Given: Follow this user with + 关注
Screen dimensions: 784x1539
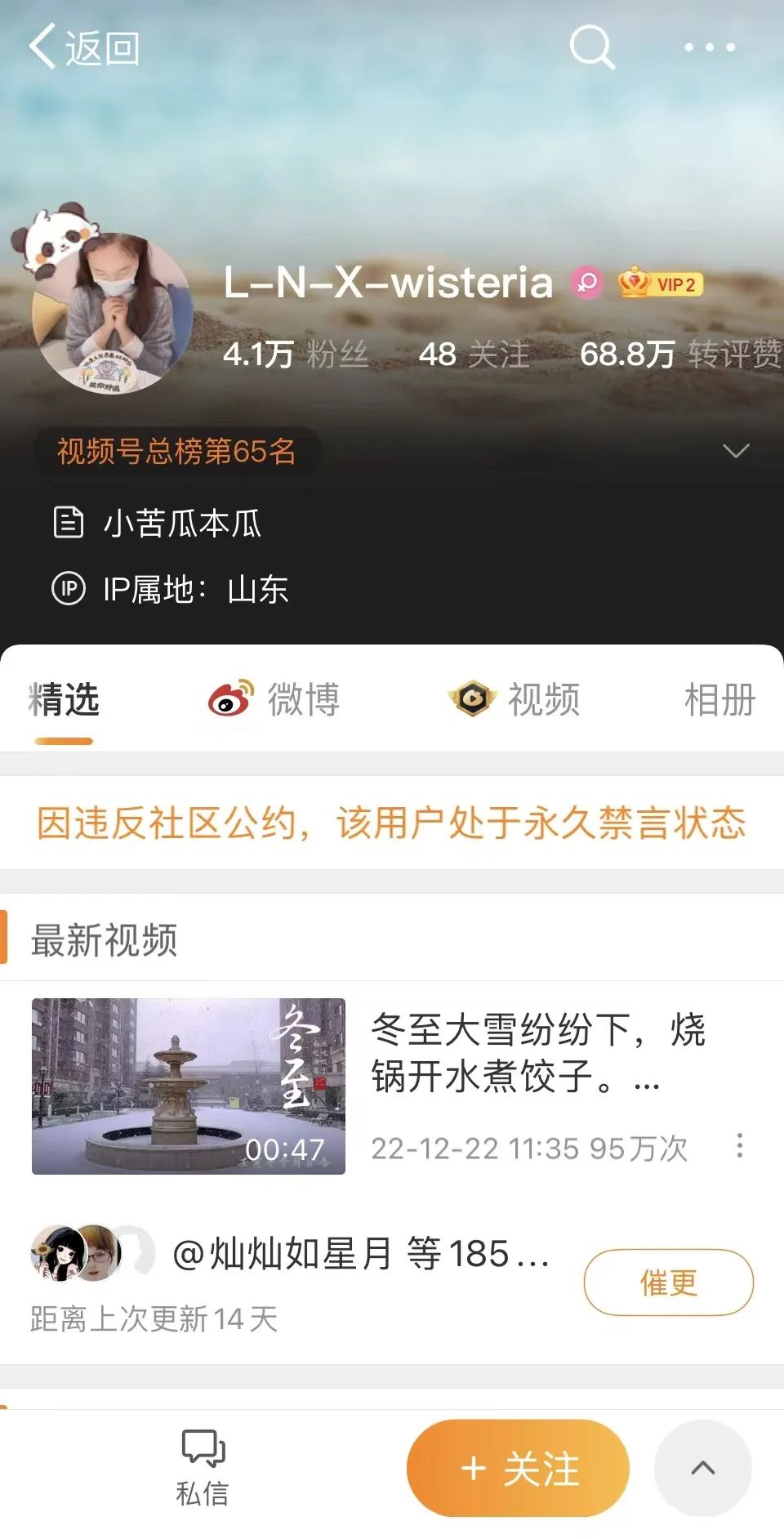Looking at the screenshot, I should (x=518, y=1468).
